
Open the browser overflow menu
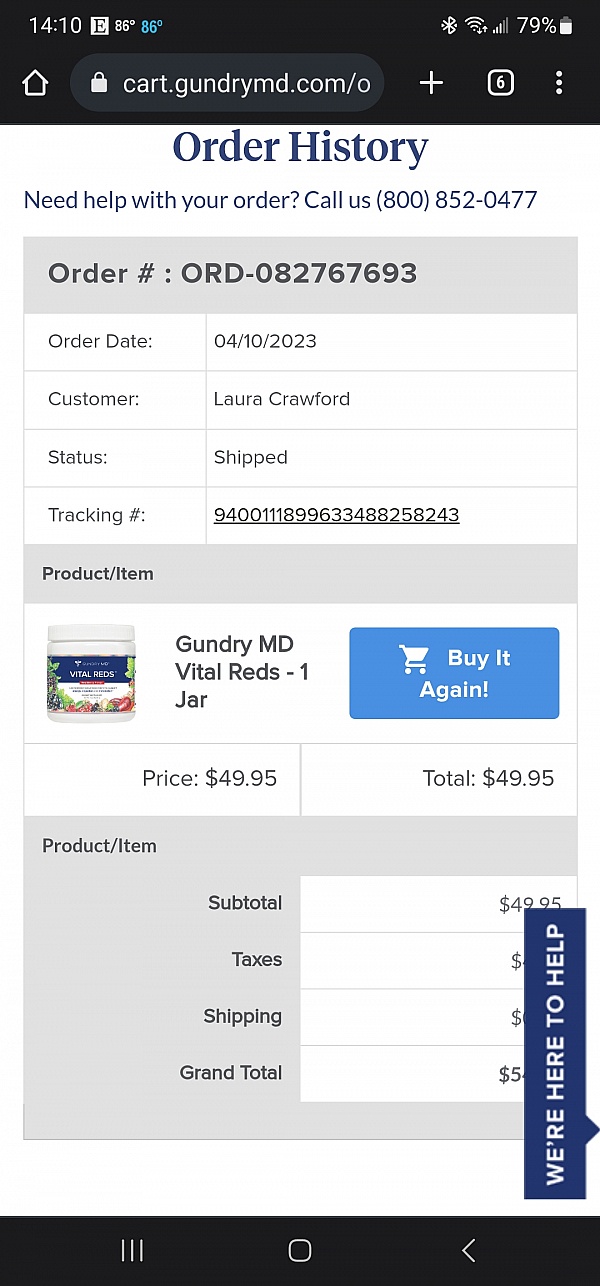pos(559,83)
